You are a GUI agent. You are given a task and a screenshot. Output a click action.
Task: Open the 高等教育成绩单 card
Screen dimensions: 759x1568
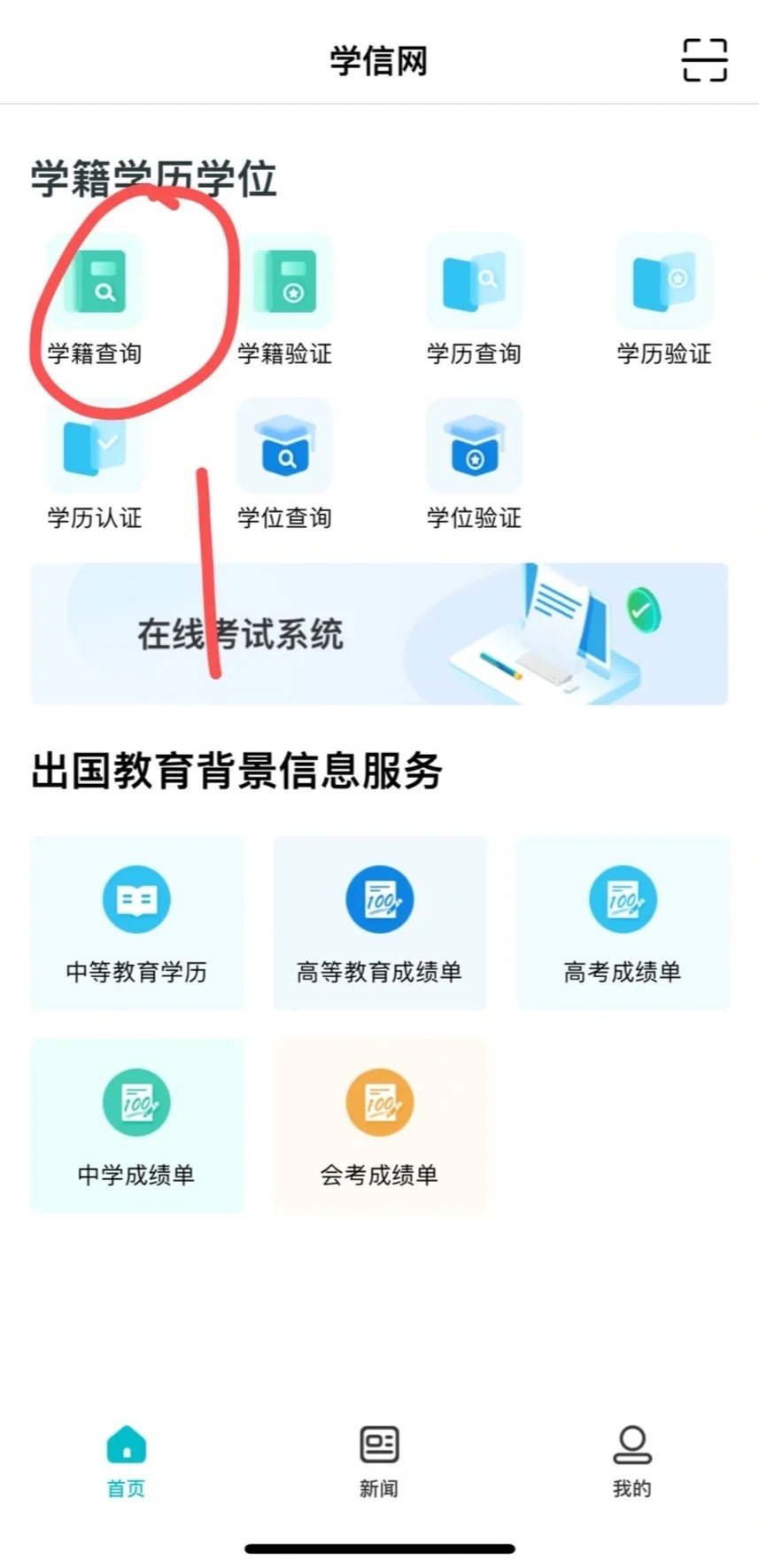(379, 923)
